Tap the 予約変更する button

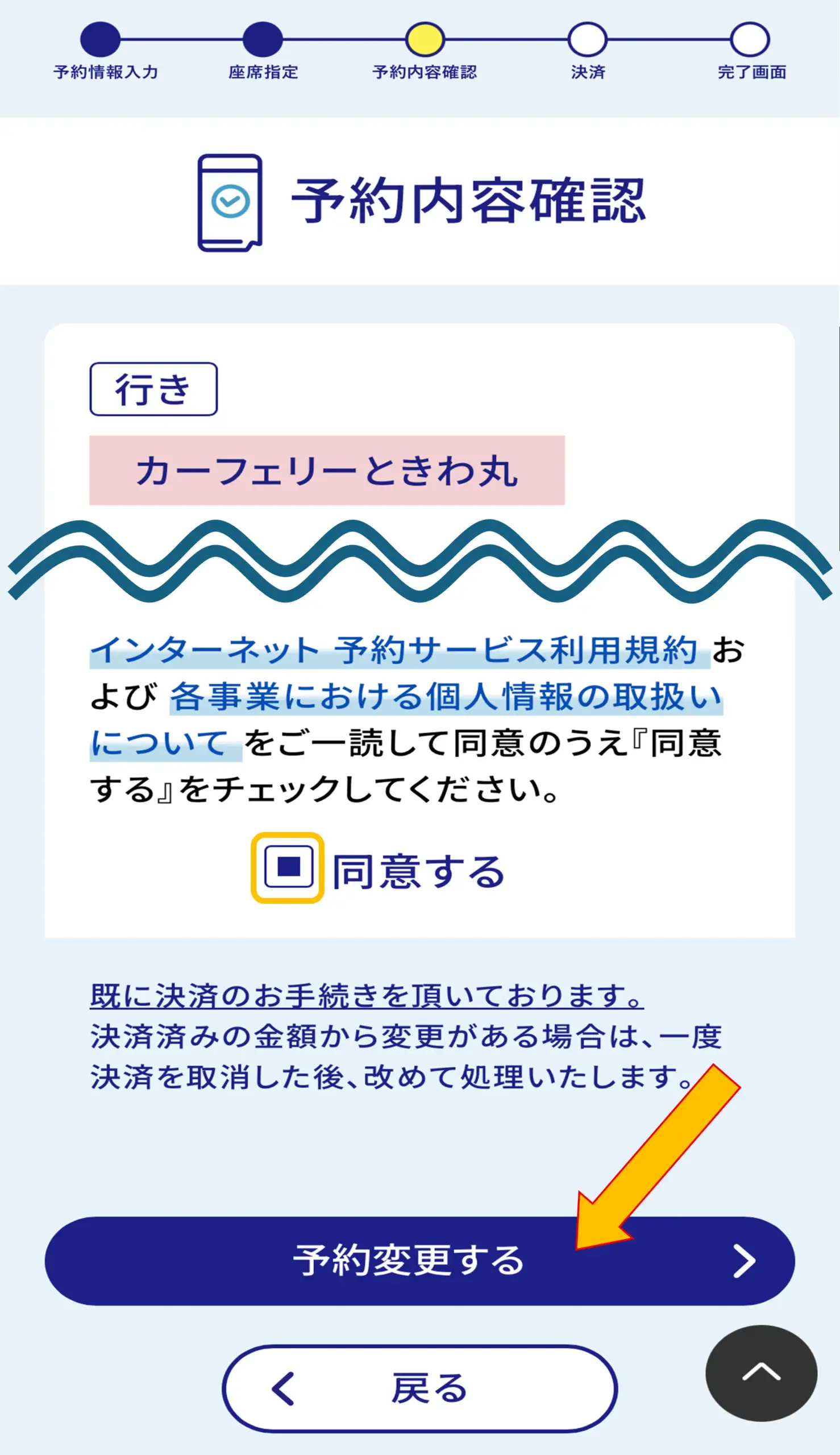419,1261
